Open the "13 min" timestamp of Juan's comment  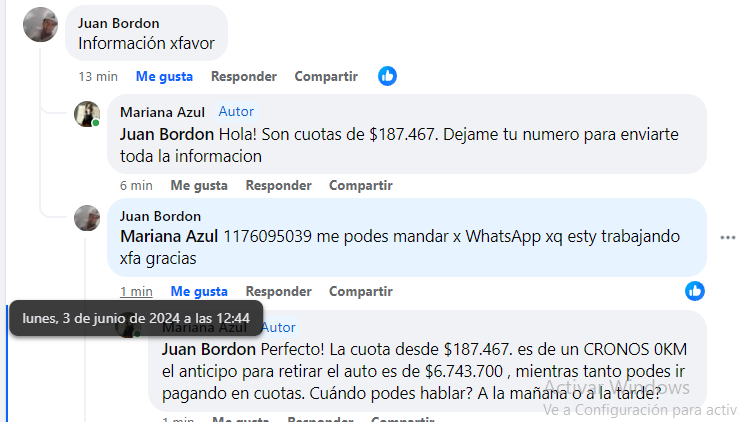pos(98,76)
